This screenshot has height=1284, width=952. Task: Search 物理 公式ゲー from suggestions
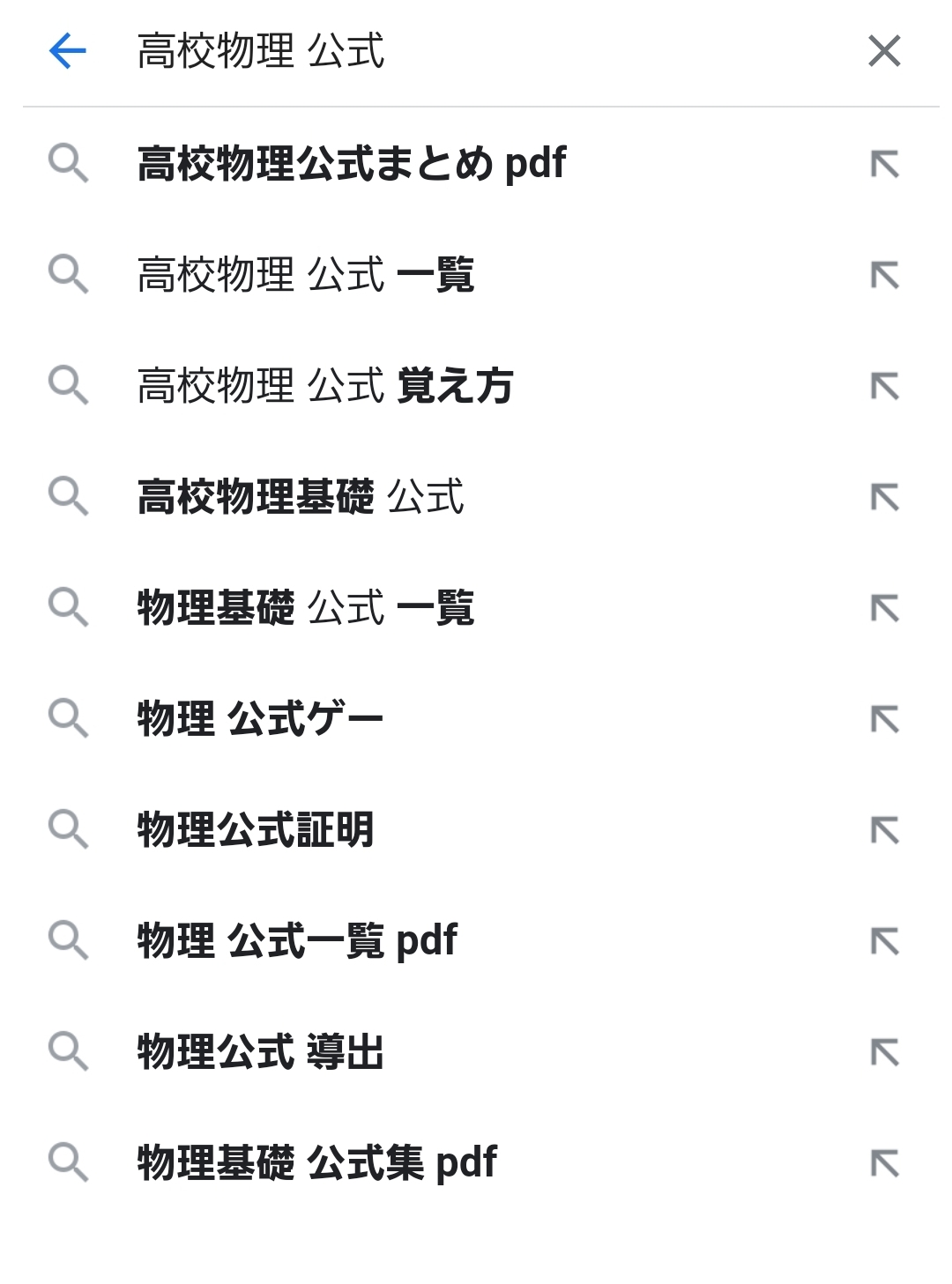pyautogui.click(x=260, y=719)
